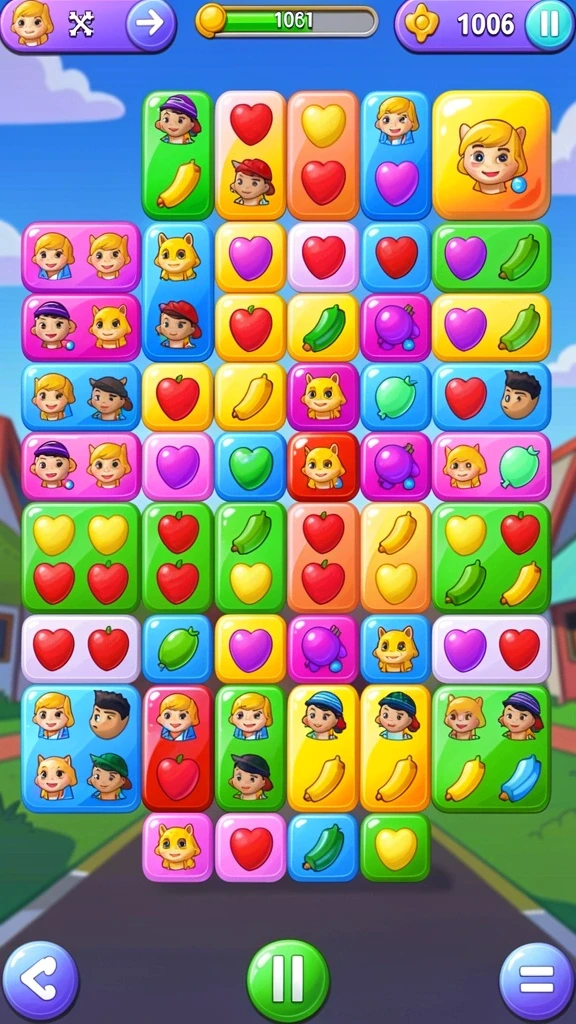Tap the share button at bottom left
The height and width of the screenshot is (1024, 576).
pyautogui.click(x=40, y=981)
